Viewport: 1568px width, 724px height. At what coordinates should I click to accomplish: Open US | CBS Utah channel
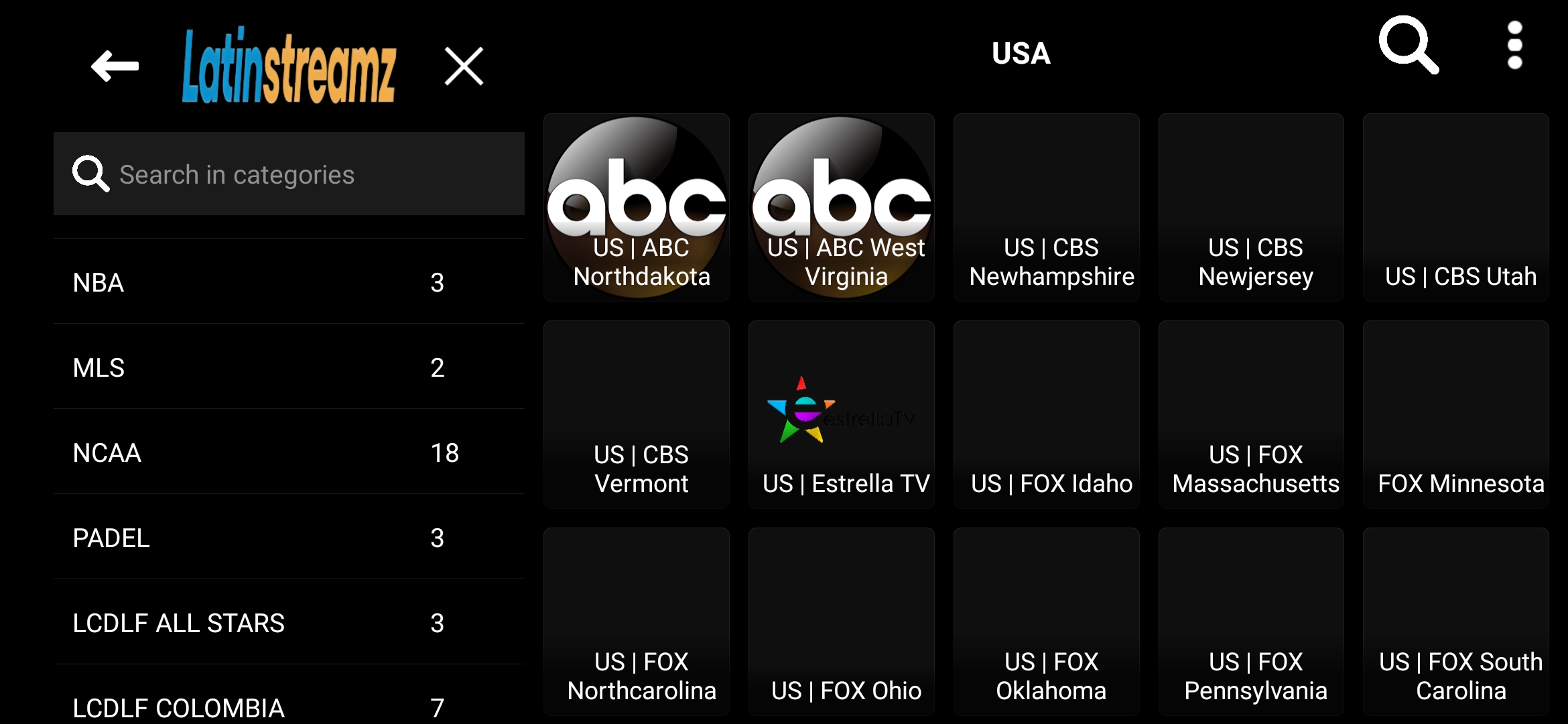1456,208
